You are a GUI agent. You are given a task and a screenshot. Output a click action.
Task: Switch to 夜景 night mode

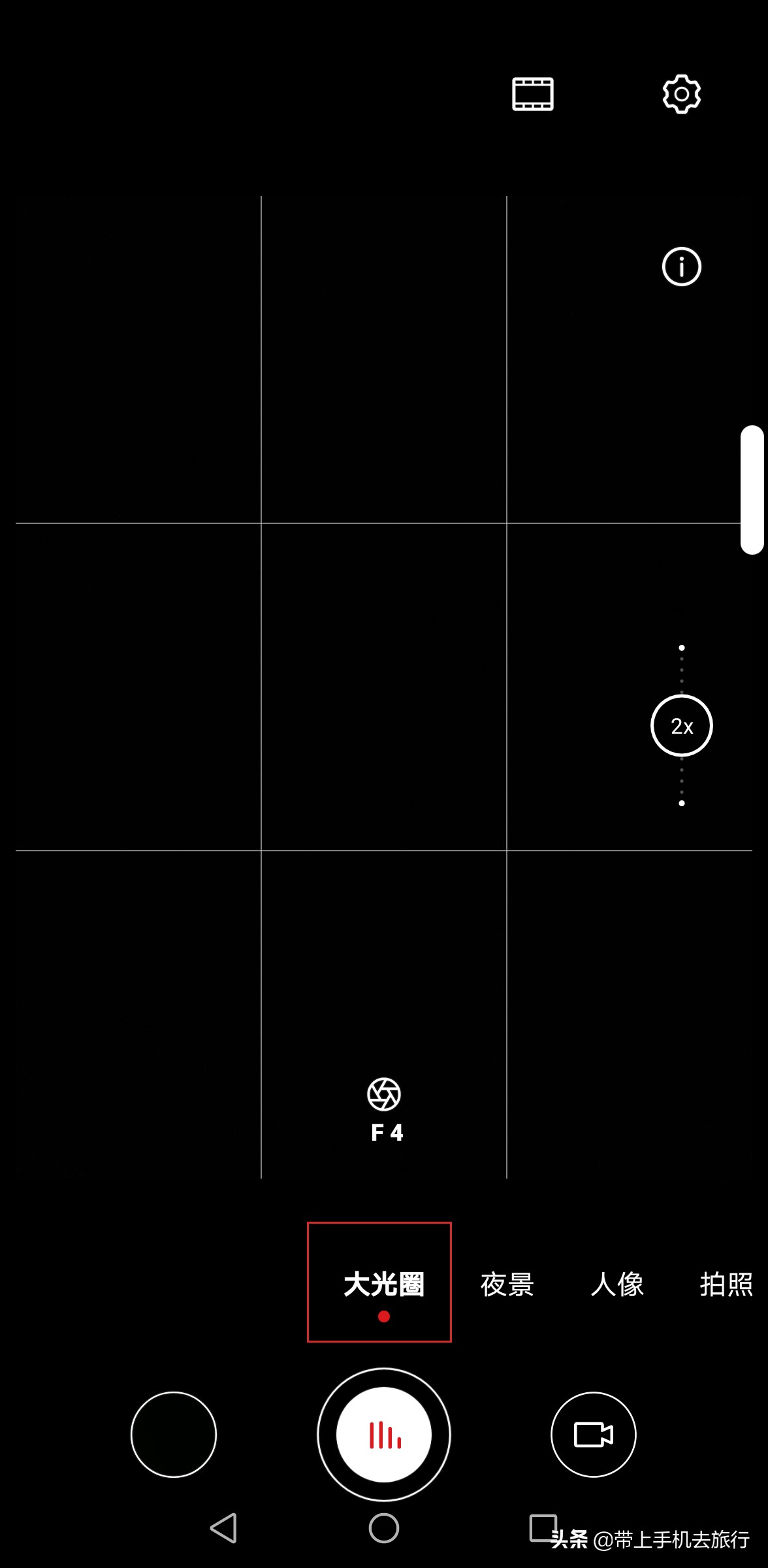[507, 1284]
